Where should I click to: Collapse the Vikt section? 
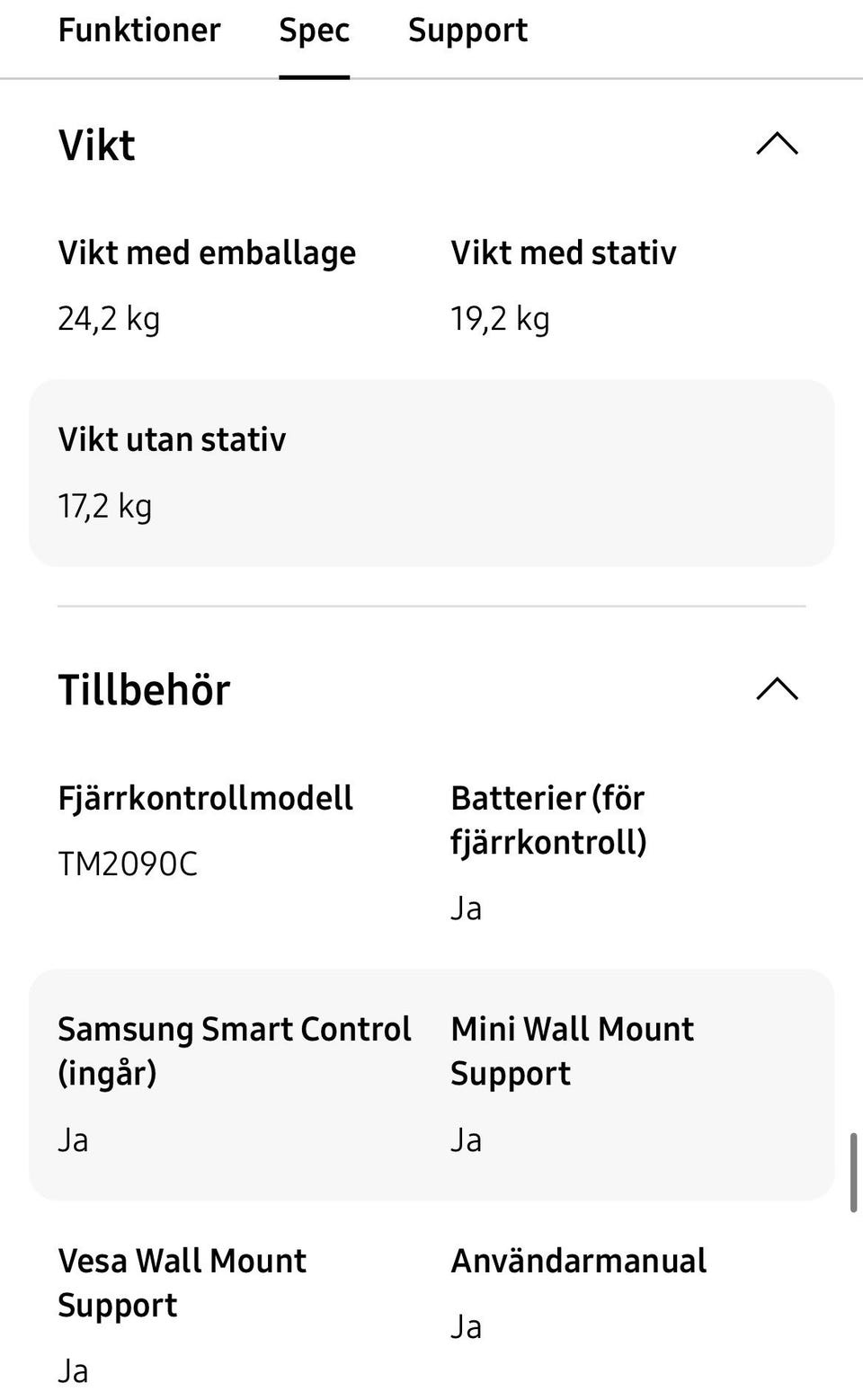pos(777,144)
